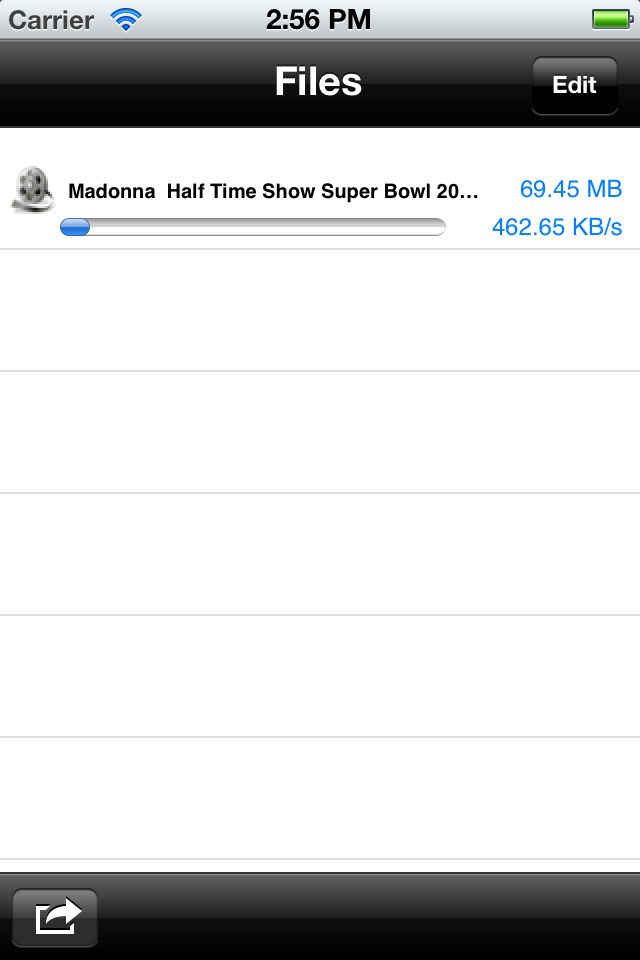The width and height of the screenshot is (640, 960).
Task: Open the share action in the toolbar
Action: (55, 917)
